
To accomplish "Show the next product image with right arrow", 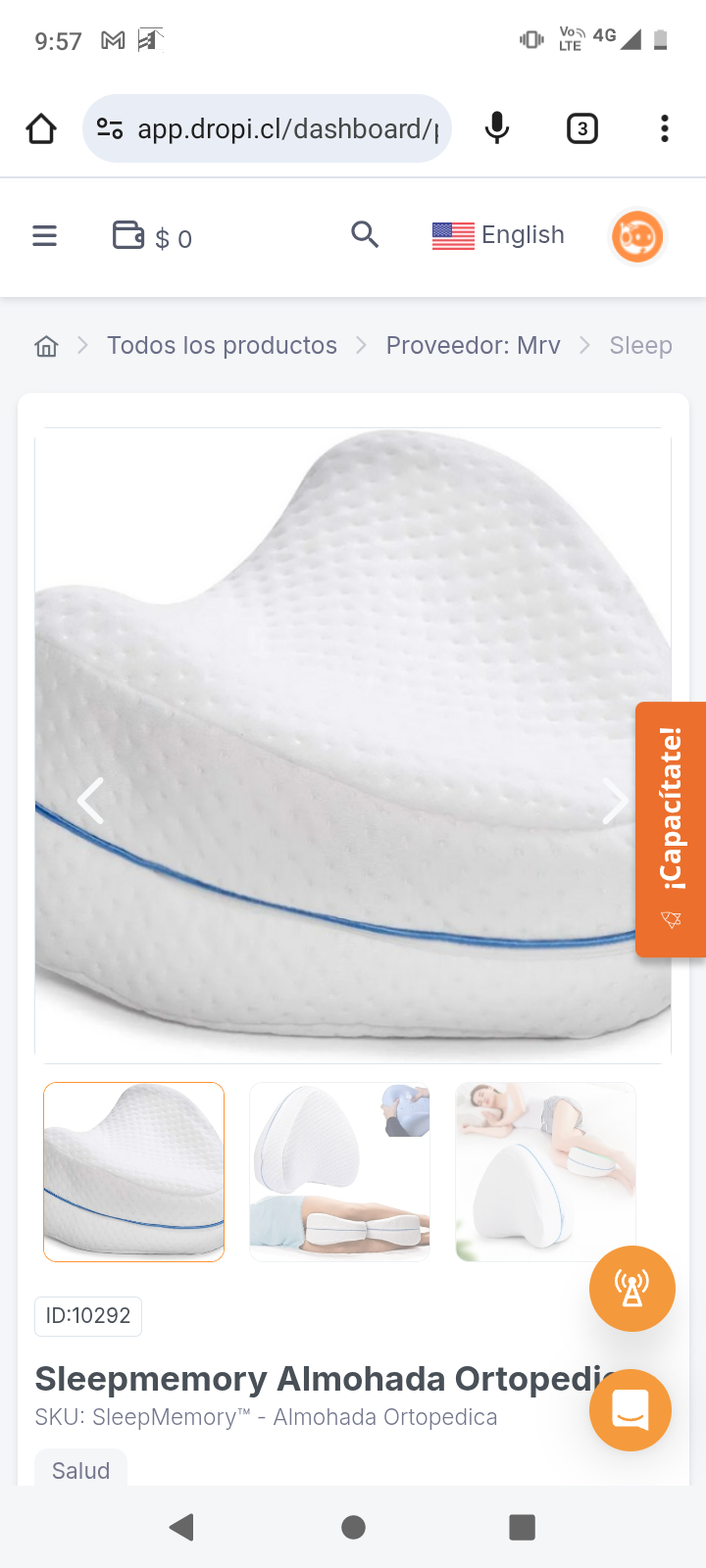I will 616,801.
